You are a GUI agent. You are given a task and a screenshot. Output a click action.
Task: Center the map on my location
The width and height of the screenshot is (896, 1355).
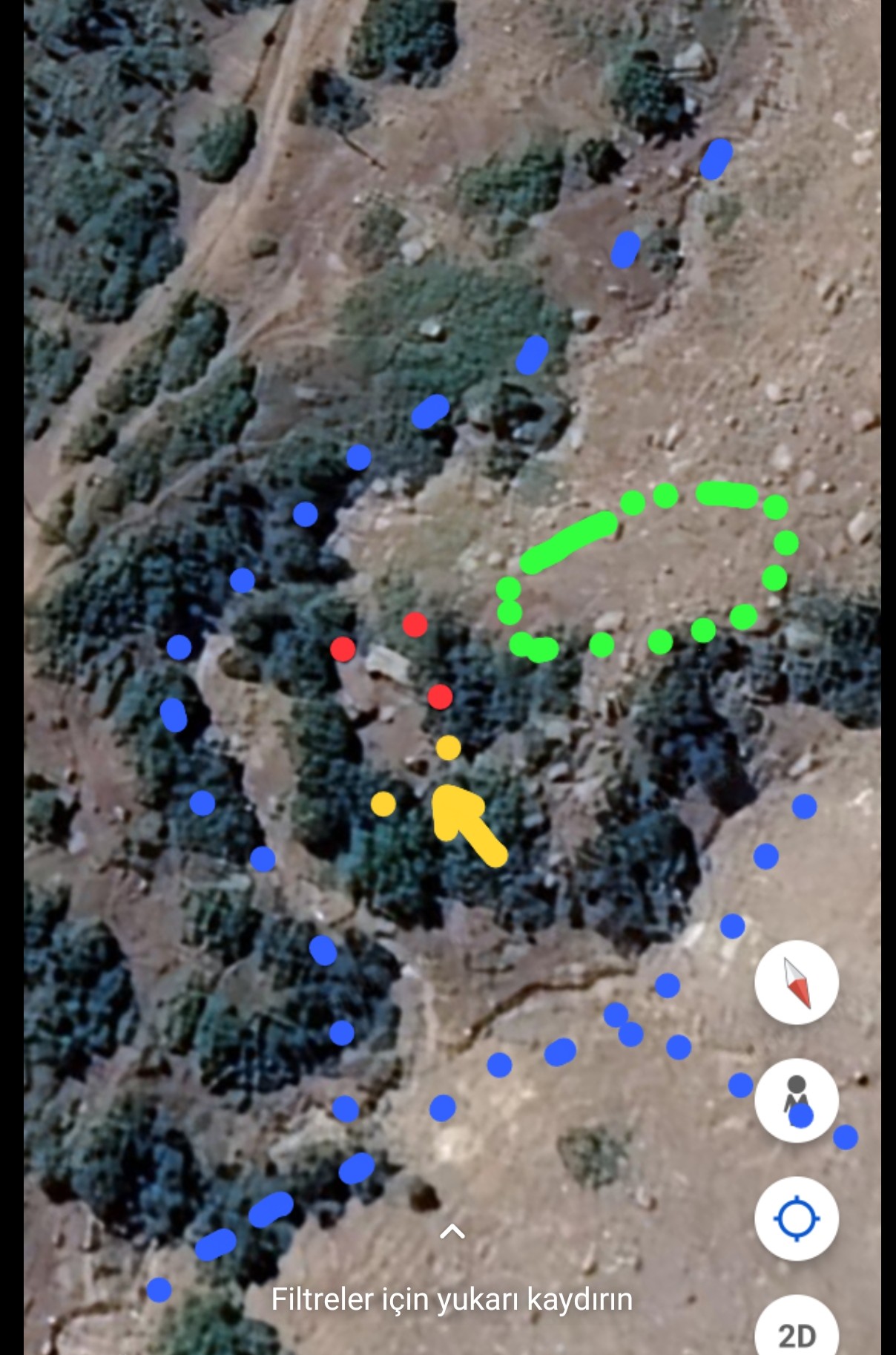(796, 1218)
